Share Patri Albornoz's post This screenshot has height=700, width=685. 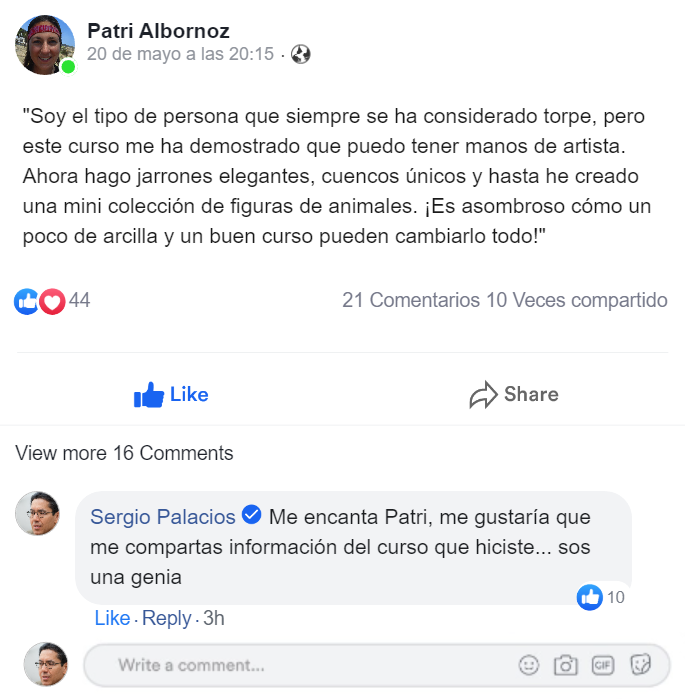pyautogui.click(x=514, y=395)
